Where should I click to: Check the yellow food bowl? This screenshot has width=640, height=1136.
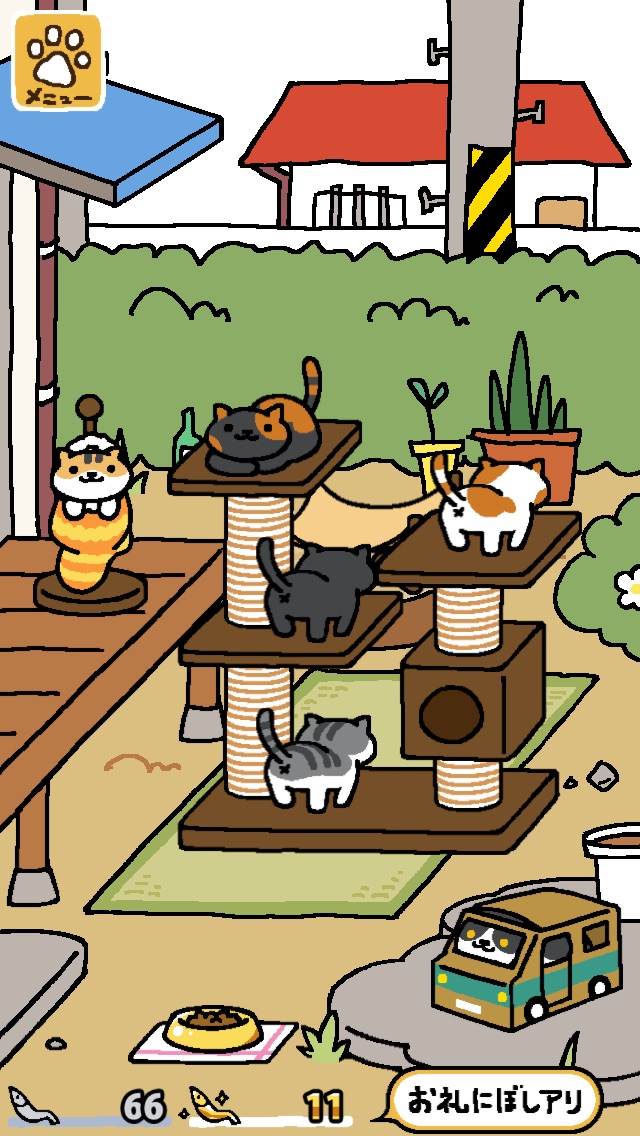pyautogui.click(x=213, y=1027)
